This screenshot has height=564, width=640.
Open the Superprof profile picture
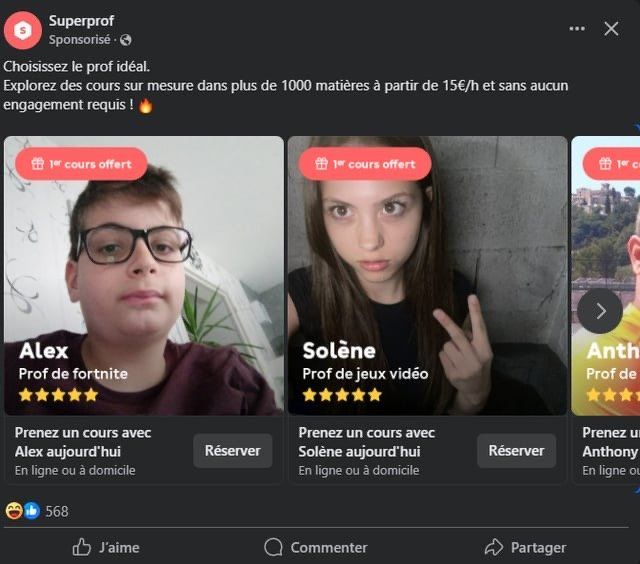coord(23,30)
